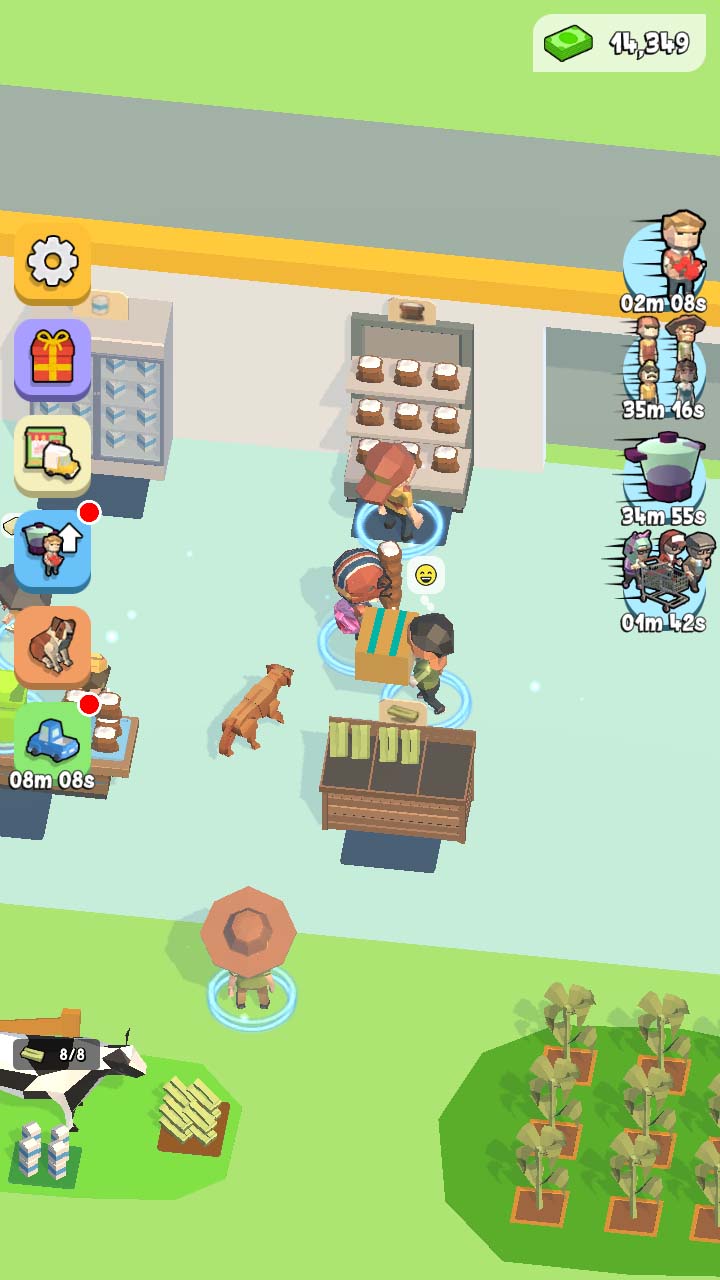Select the bread display shelf
The image size is (720, 1280).
406,390
